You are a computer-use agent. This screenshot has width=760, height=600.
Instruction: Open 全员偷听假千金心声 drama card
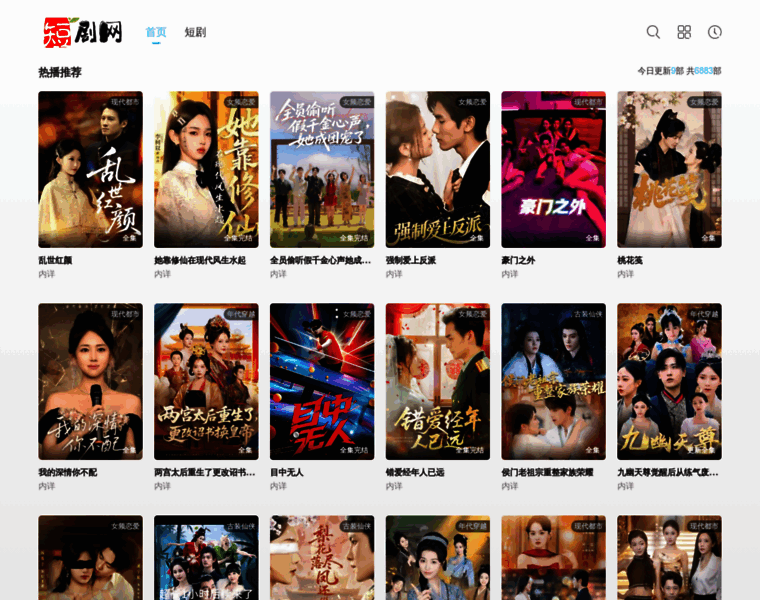point(322,170)
